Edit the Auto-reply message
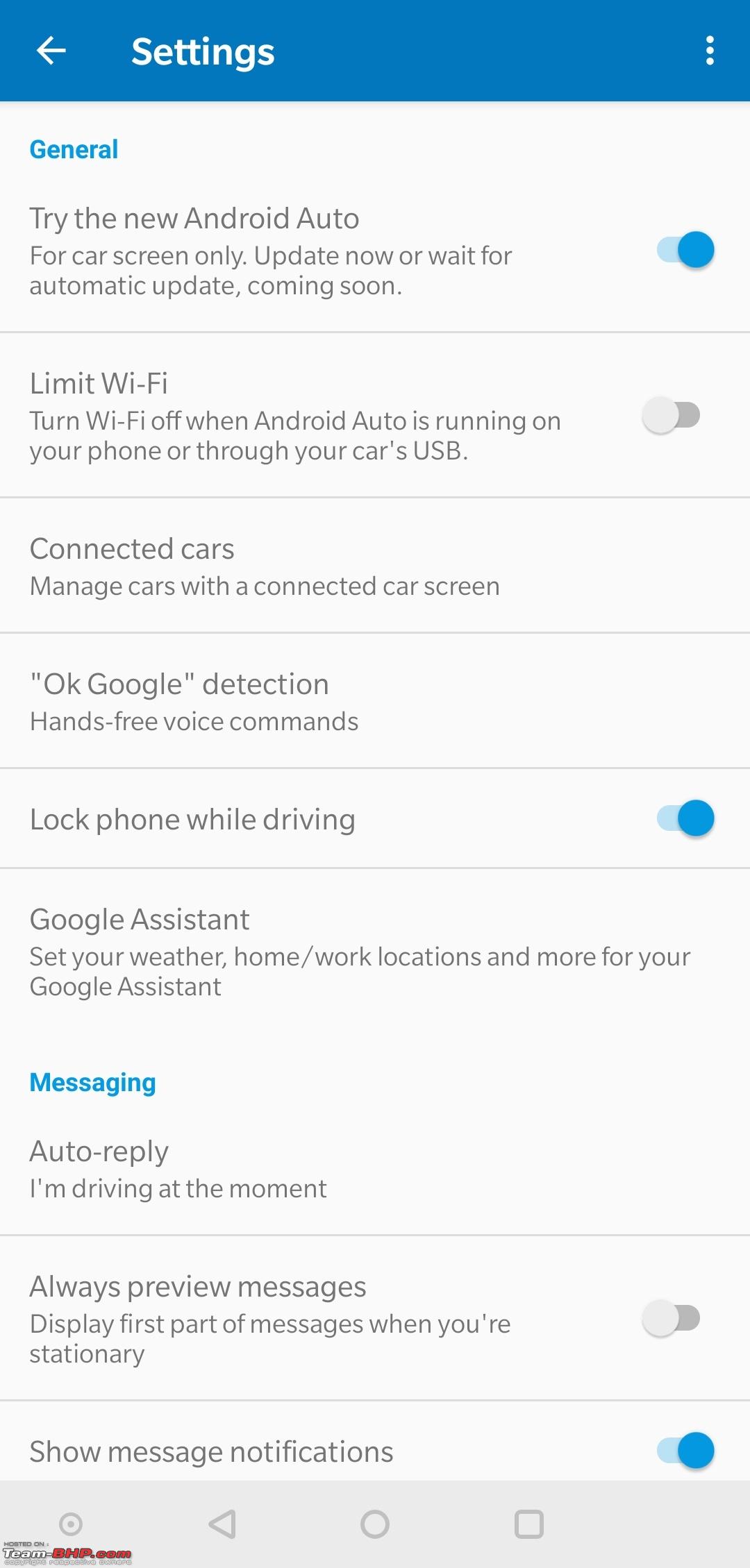The width and height of the screenshot is (750, 1568). point(375,1169)
